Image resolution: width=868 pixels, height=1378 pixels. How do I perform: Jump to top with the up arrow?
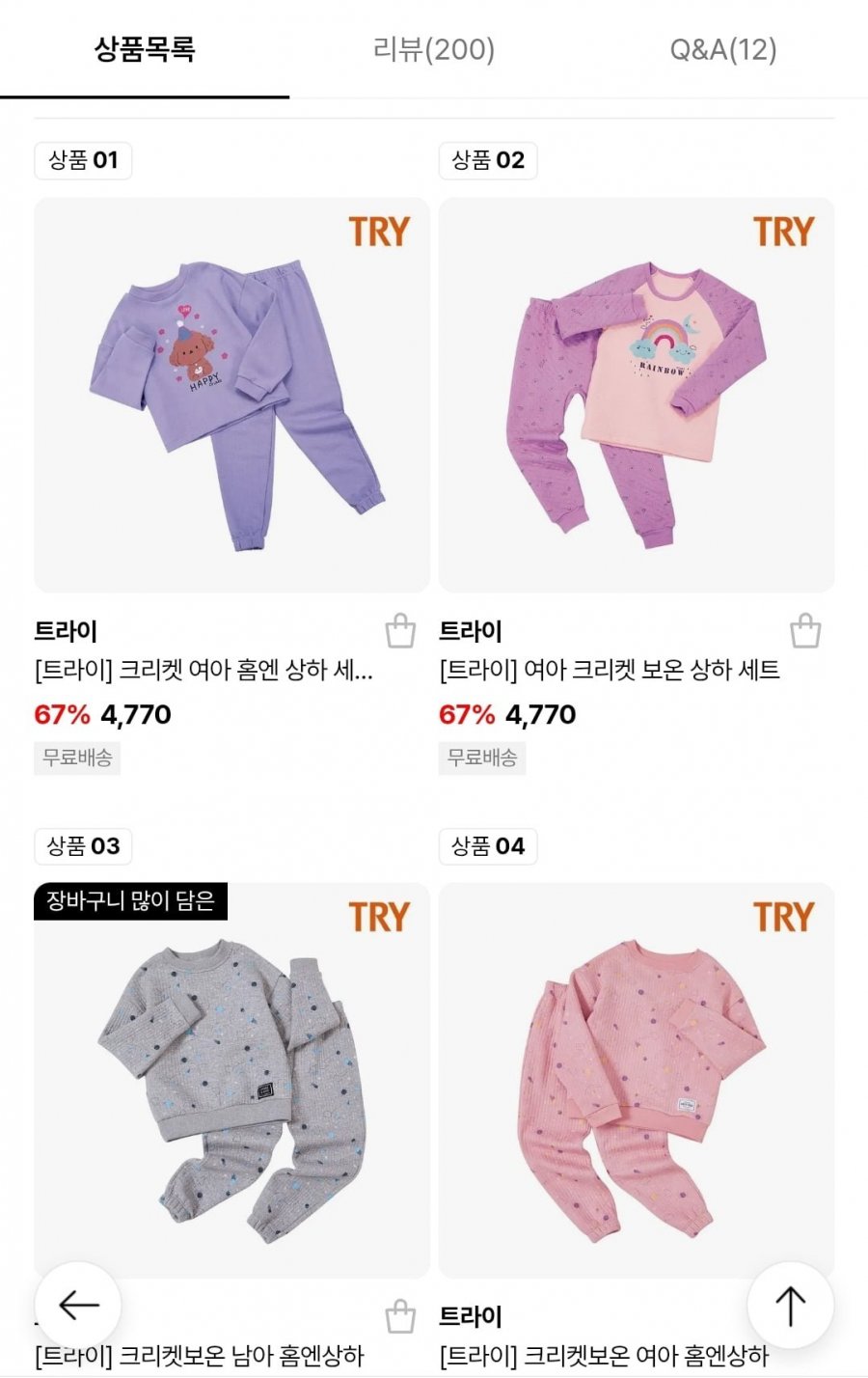point(791,1306)
